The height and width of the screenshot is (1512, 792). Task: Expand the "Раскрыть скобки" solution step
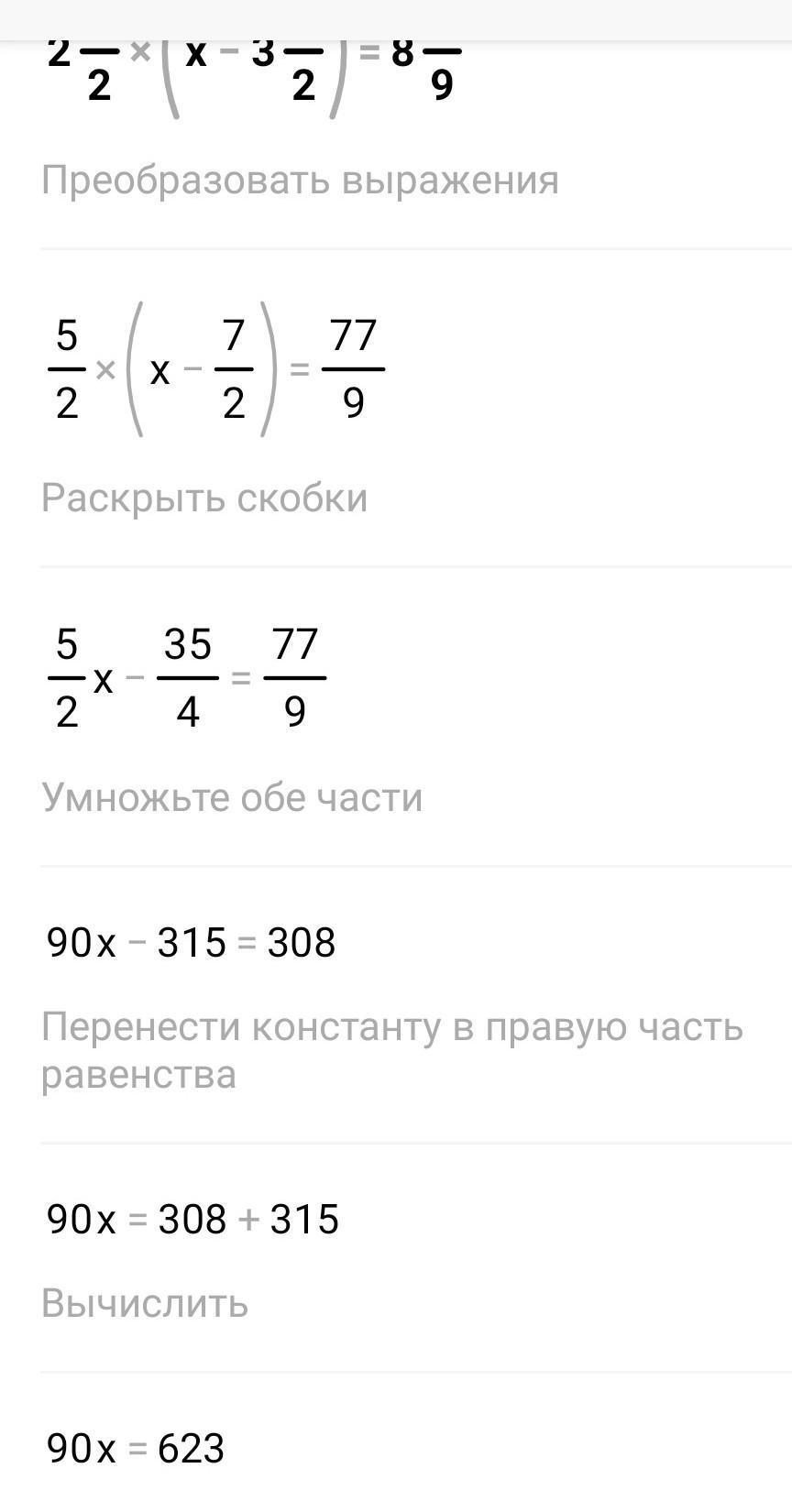(204, 498)
